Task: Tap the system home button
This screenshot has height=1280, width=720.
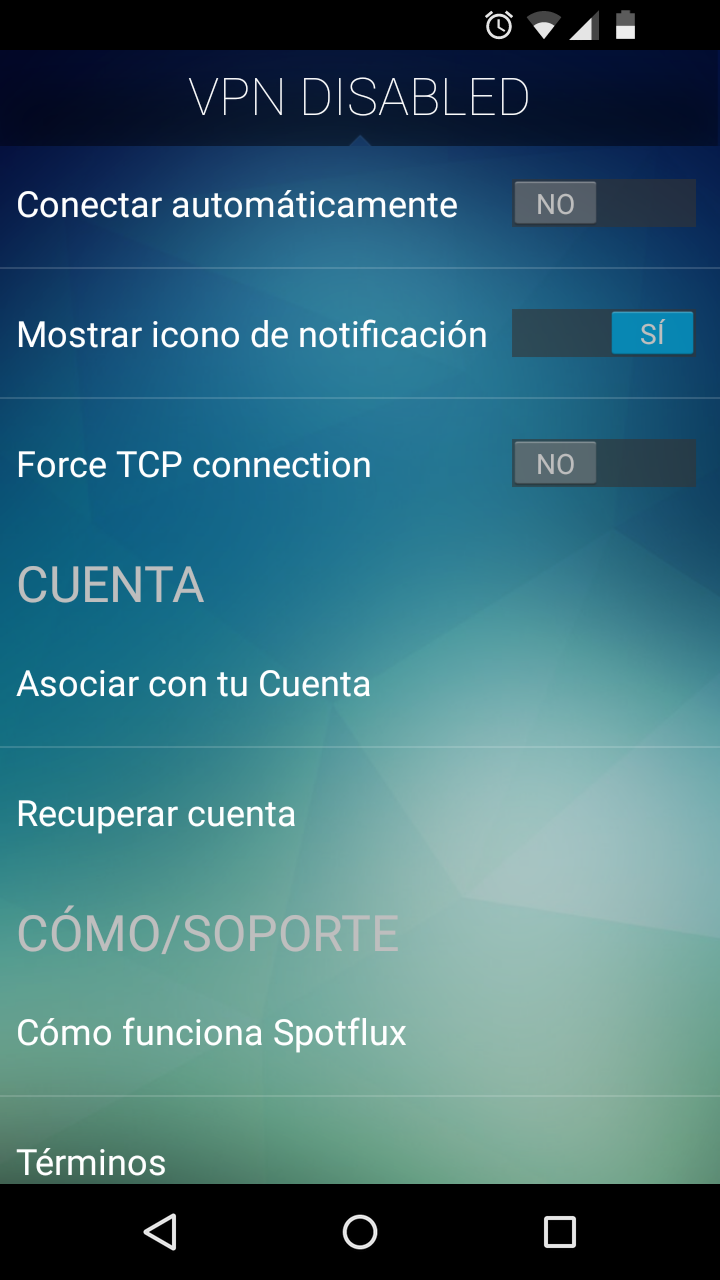Action: tap(360, 1232)
